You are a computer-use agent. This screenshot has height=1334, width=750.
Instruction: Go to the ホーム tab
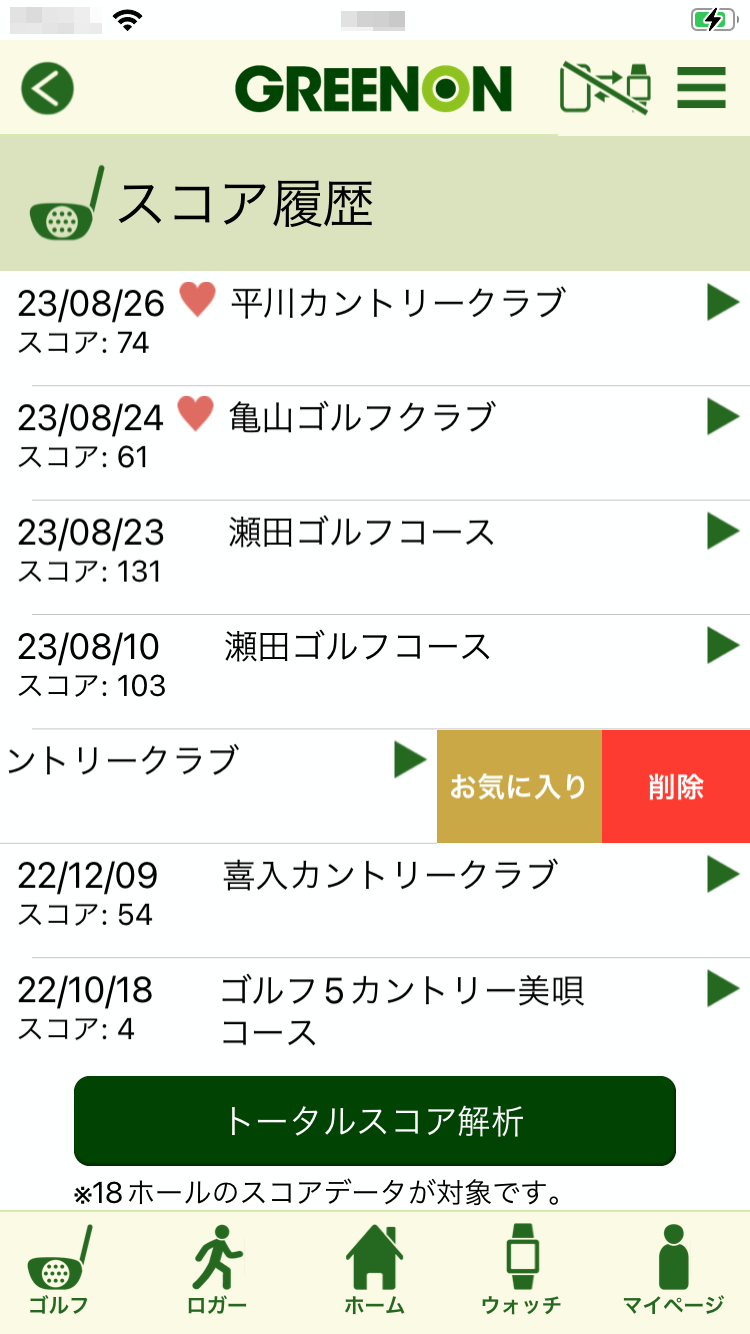click(374, 1270)
